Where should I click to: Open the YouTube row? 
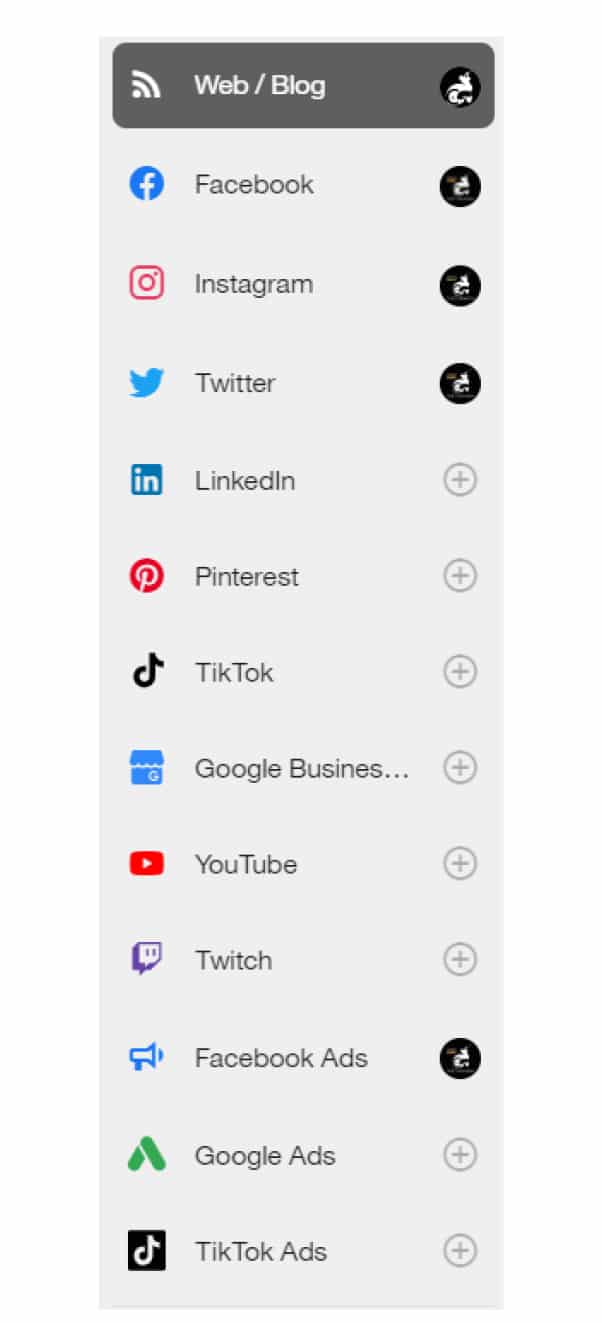click(x=246, y=865)
